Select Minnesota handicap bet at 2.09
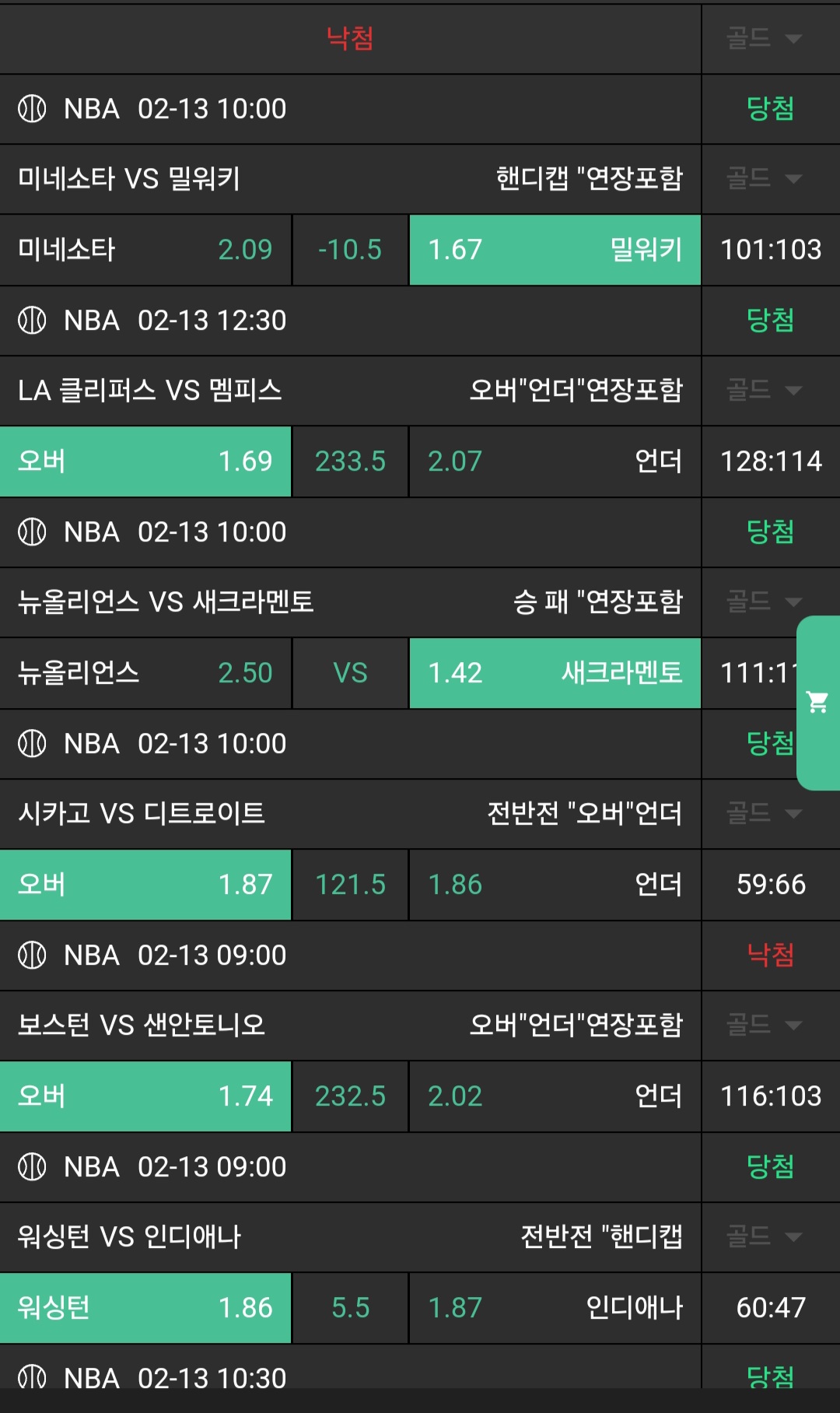840x1413 pixels. point(145,250)
